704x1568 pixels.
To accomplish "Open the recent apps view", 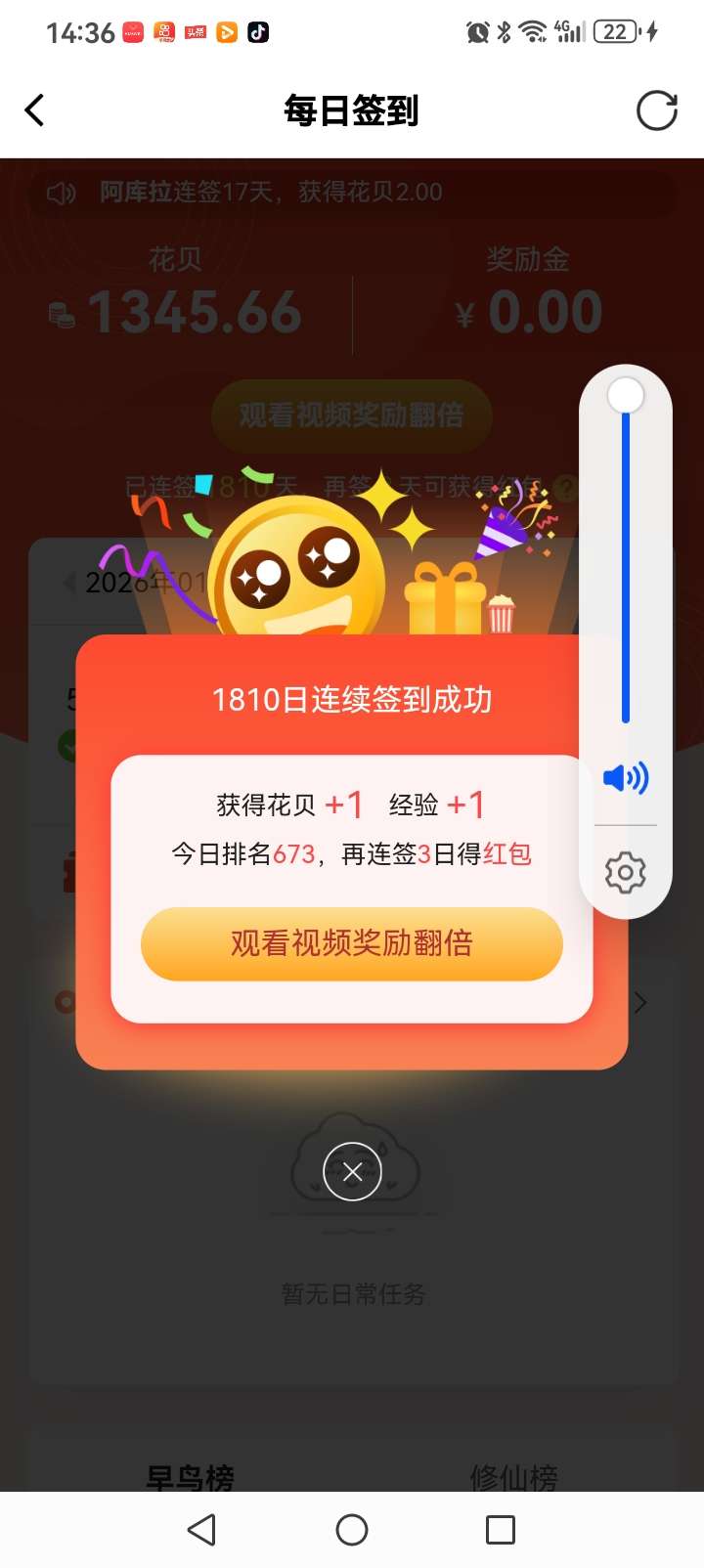I will tap(501, 1530).
